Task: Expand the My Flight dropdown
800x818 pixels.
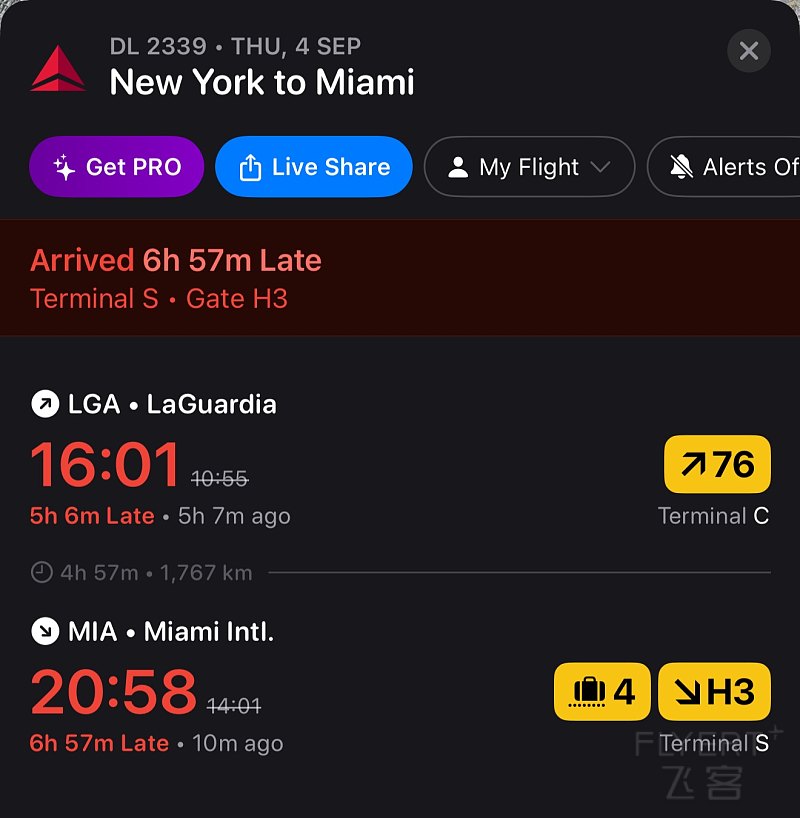Action: pos(529,167)
